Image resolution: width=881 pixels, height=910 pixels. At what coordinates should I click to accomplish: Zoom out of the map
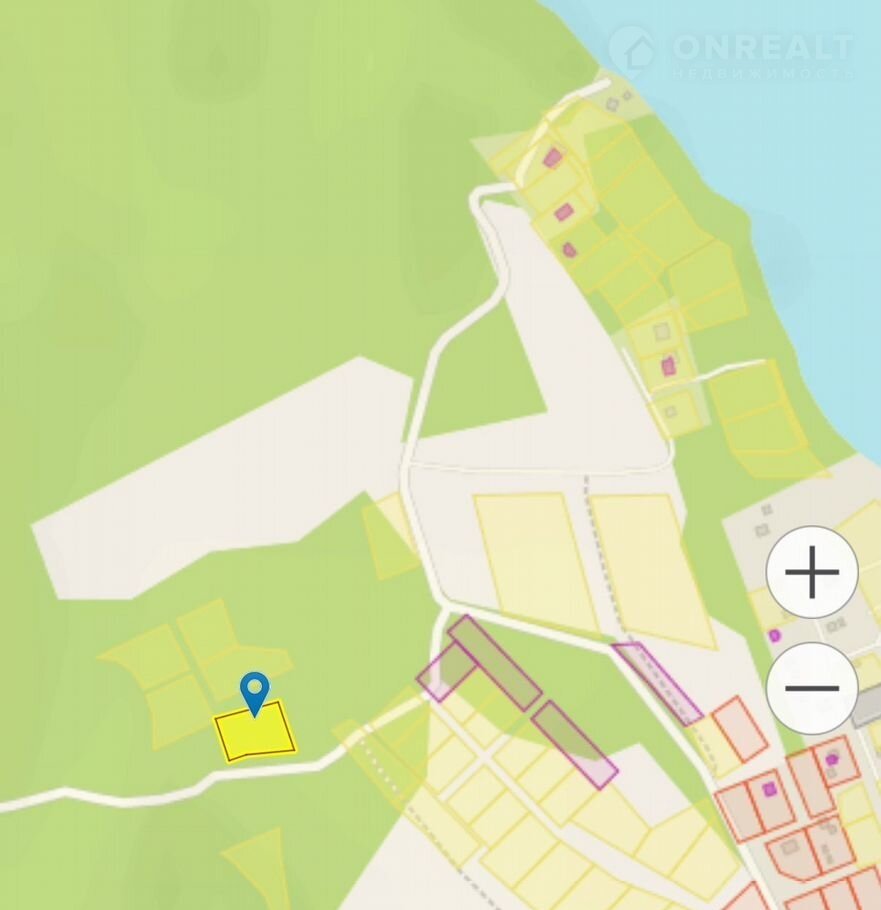tap(812, 688)
